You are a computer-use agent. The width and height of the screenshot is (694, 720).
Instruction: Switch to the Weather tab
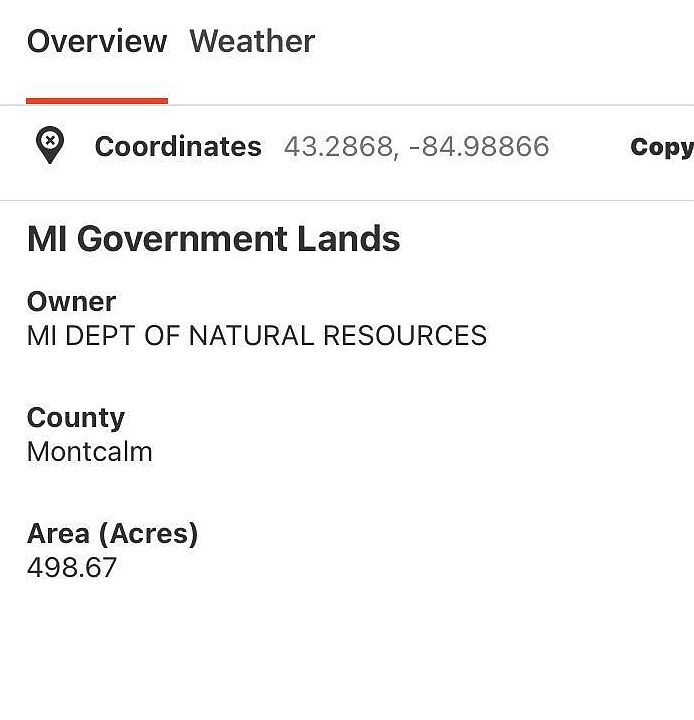(252, 42)
